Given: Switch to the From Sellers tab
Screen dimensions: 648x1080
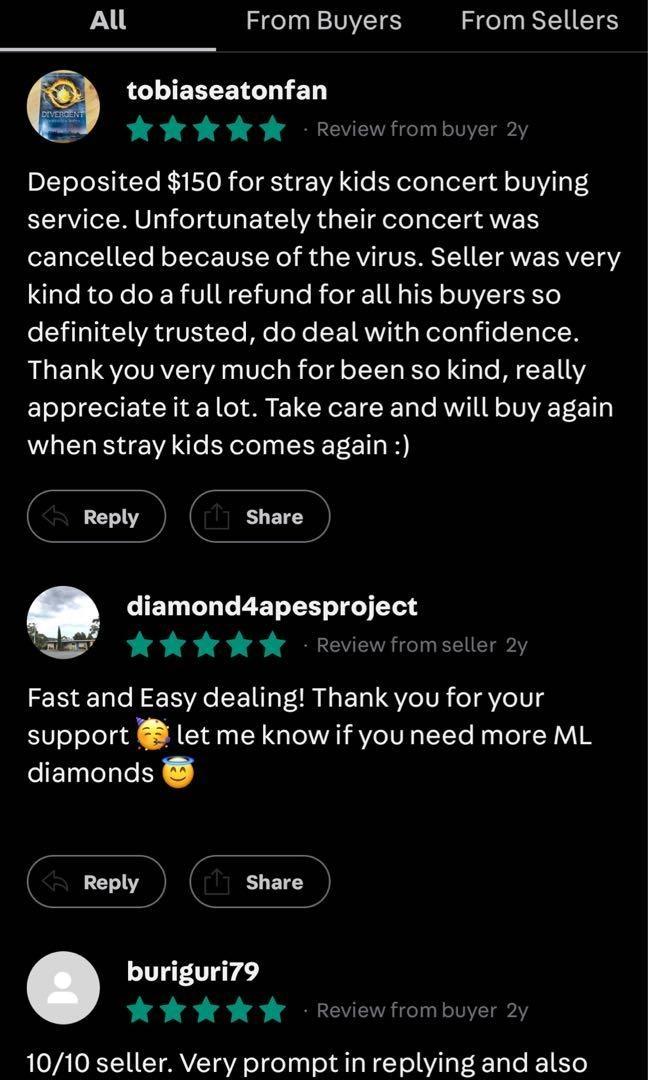Looking at the screenshot, I should coord(539,21).
